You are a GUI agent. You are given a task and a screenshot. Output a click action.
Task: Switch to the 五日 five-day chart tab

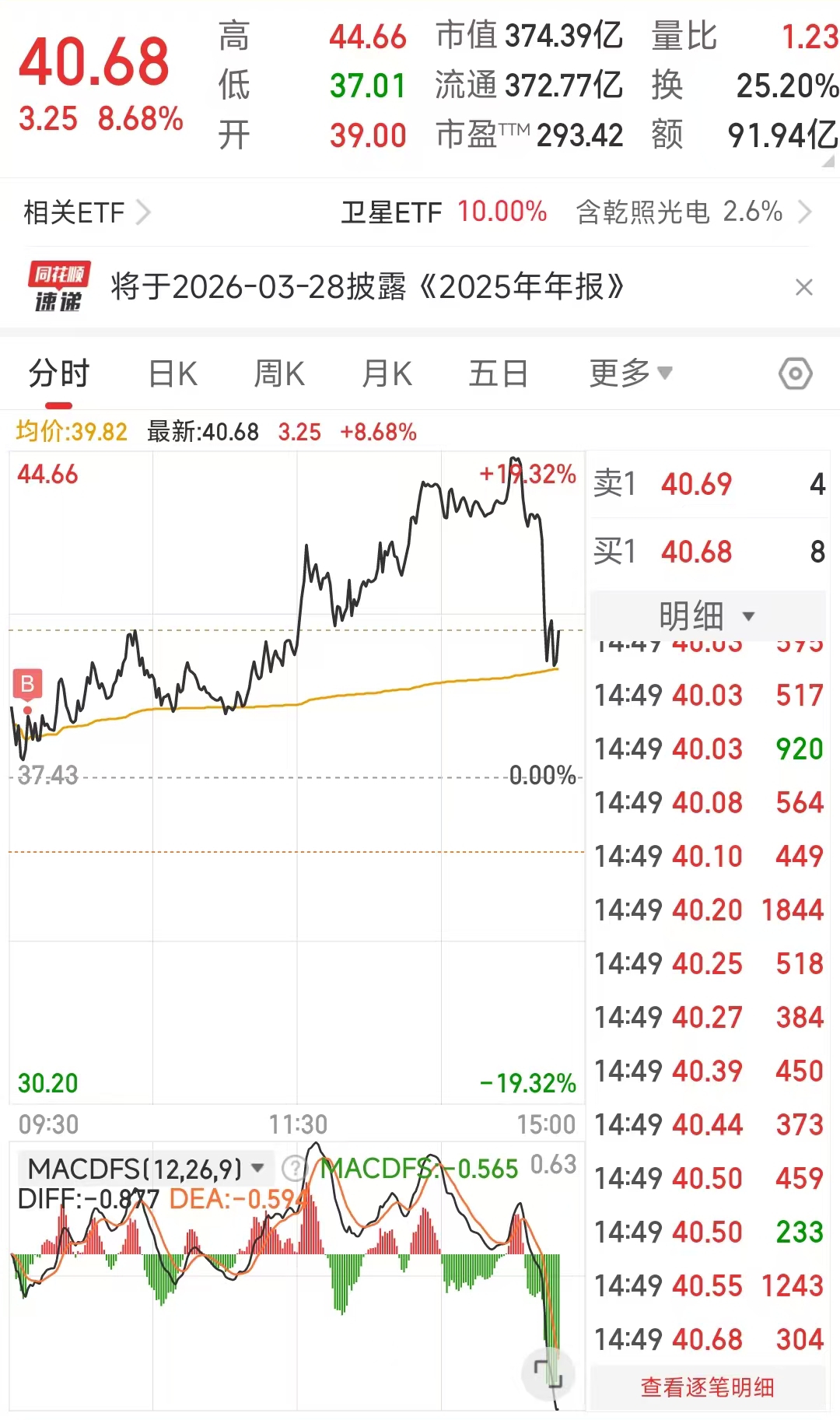click(499, 373)
